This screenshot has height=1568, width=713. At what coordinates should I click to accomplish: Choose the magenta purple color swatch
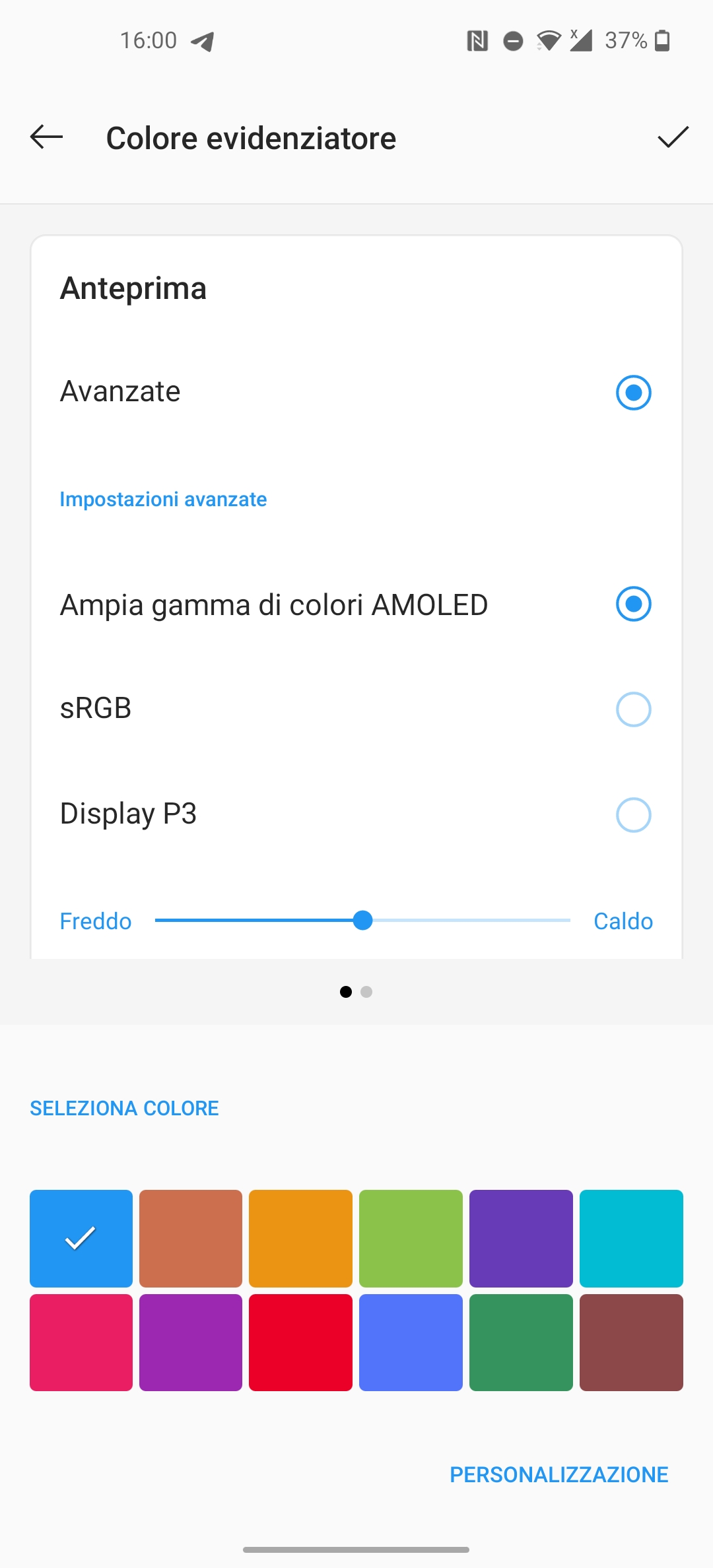pyautogui.click(x=191, y=1342)
